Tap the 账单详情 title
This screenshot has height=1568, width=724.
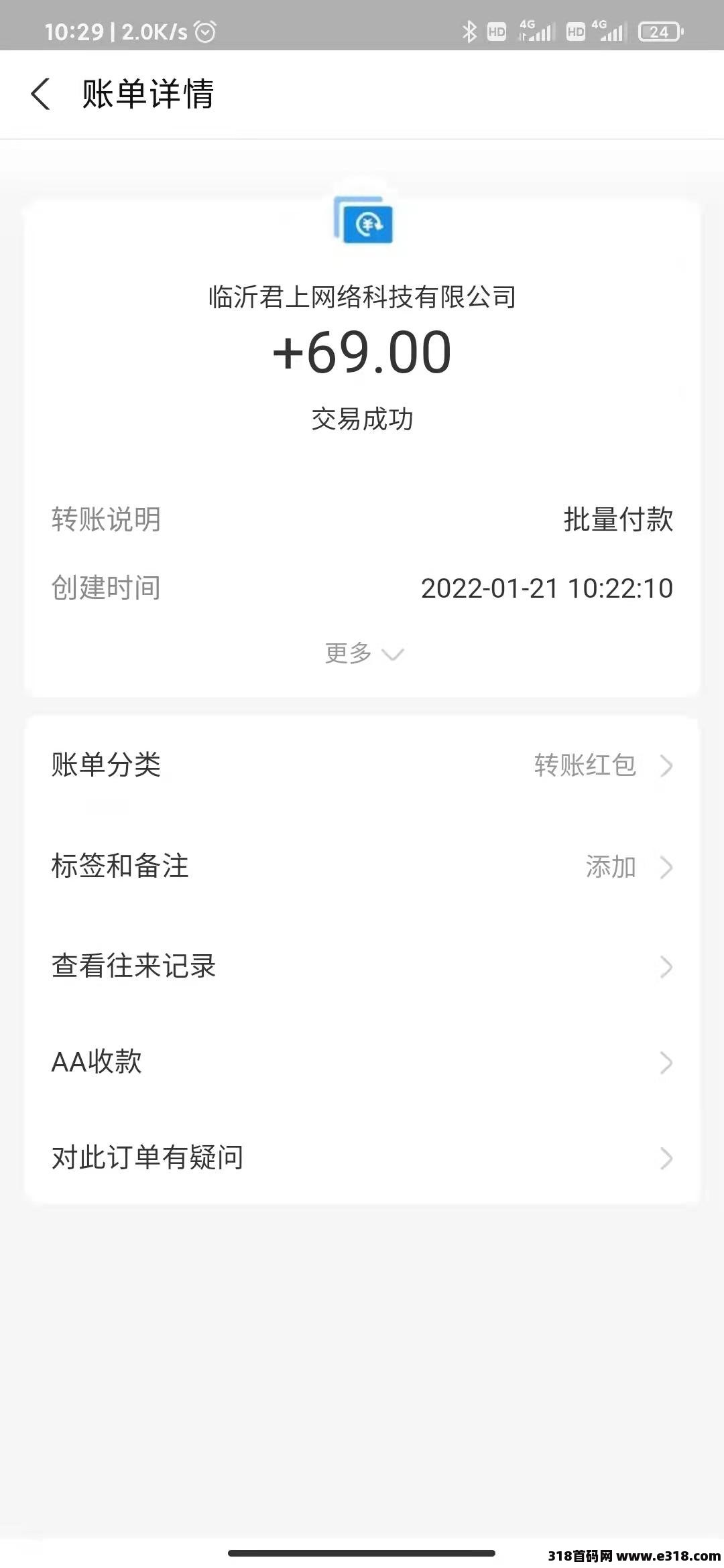147,94
